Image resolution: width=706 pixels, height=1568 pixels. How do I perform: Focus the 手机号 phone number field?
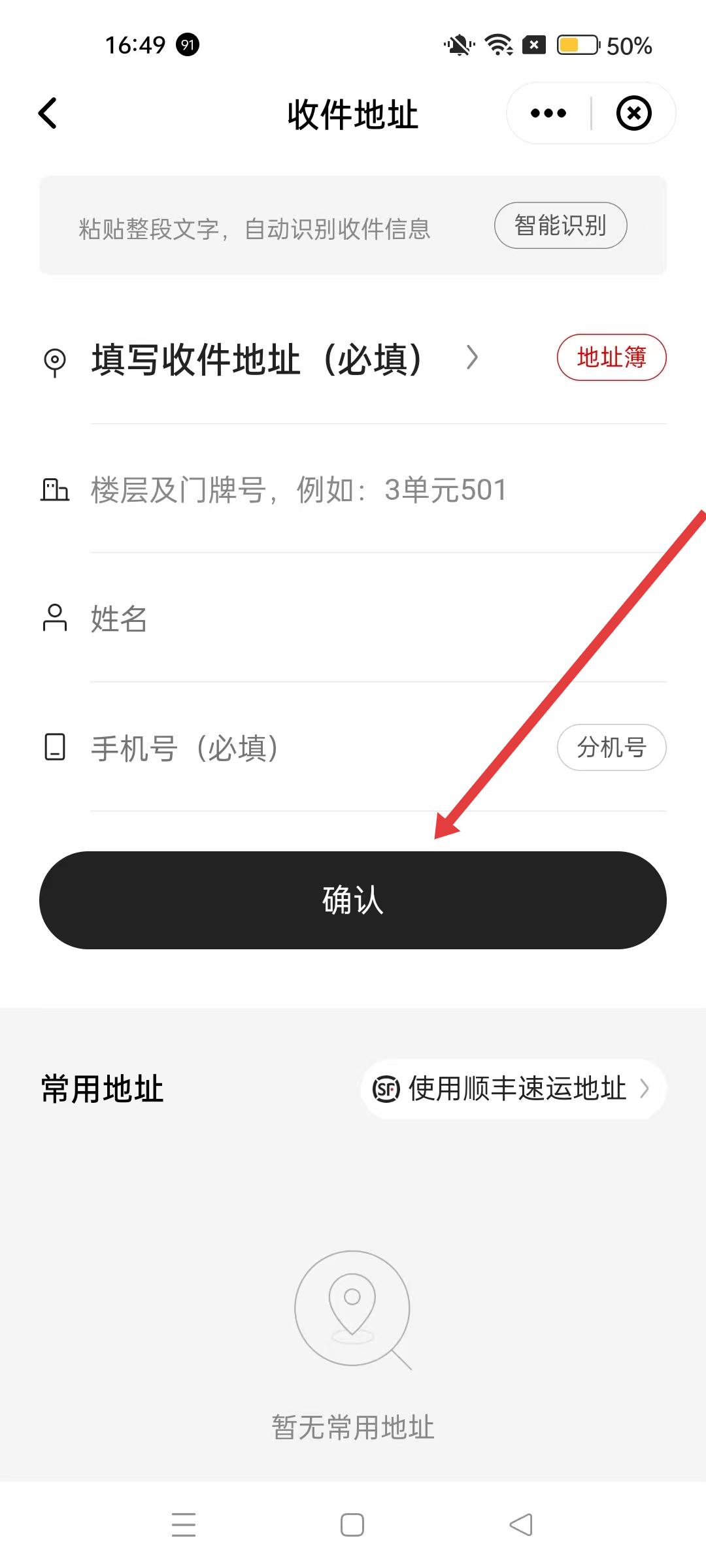(x=314, y=748)
